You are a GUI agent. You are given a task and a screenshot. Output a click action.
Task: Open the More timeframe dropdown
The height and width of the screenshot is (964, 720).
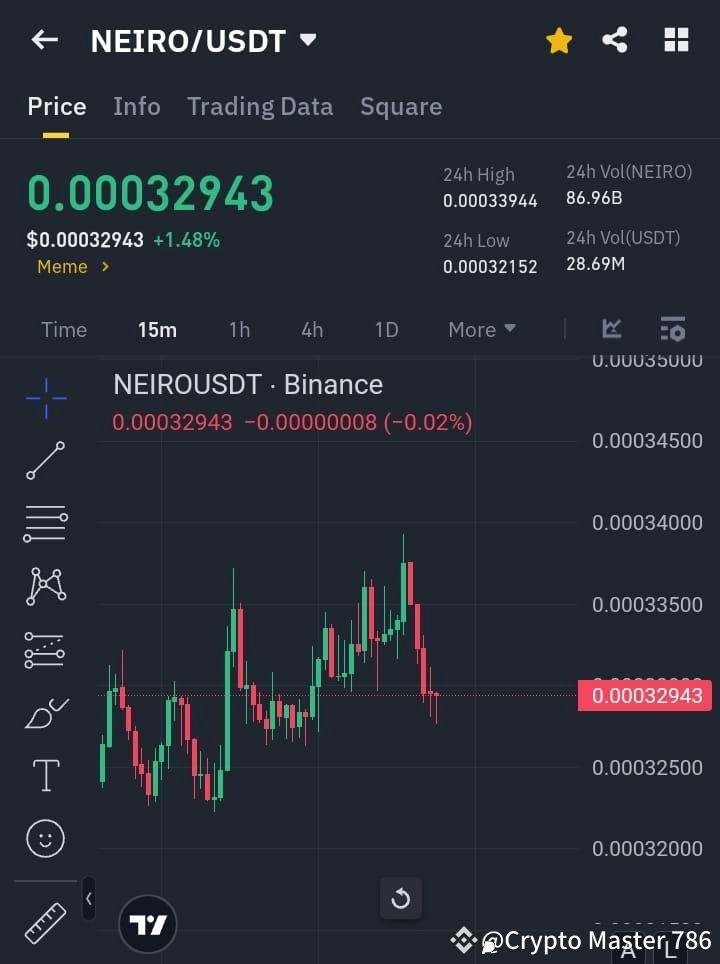tap(481, 329)
